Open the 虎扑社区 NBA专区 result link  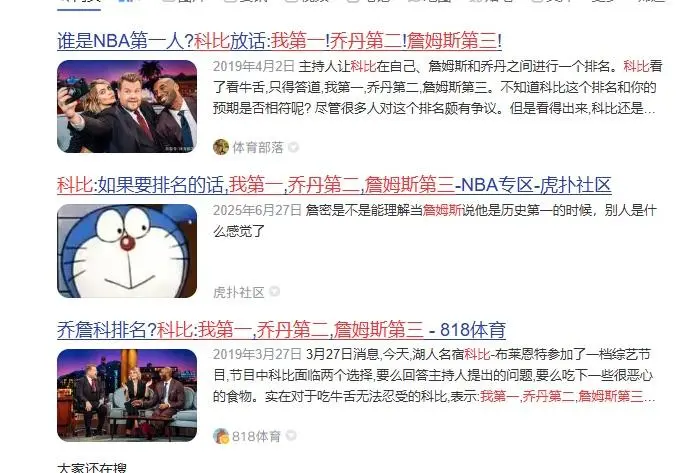tap(333, 185)
